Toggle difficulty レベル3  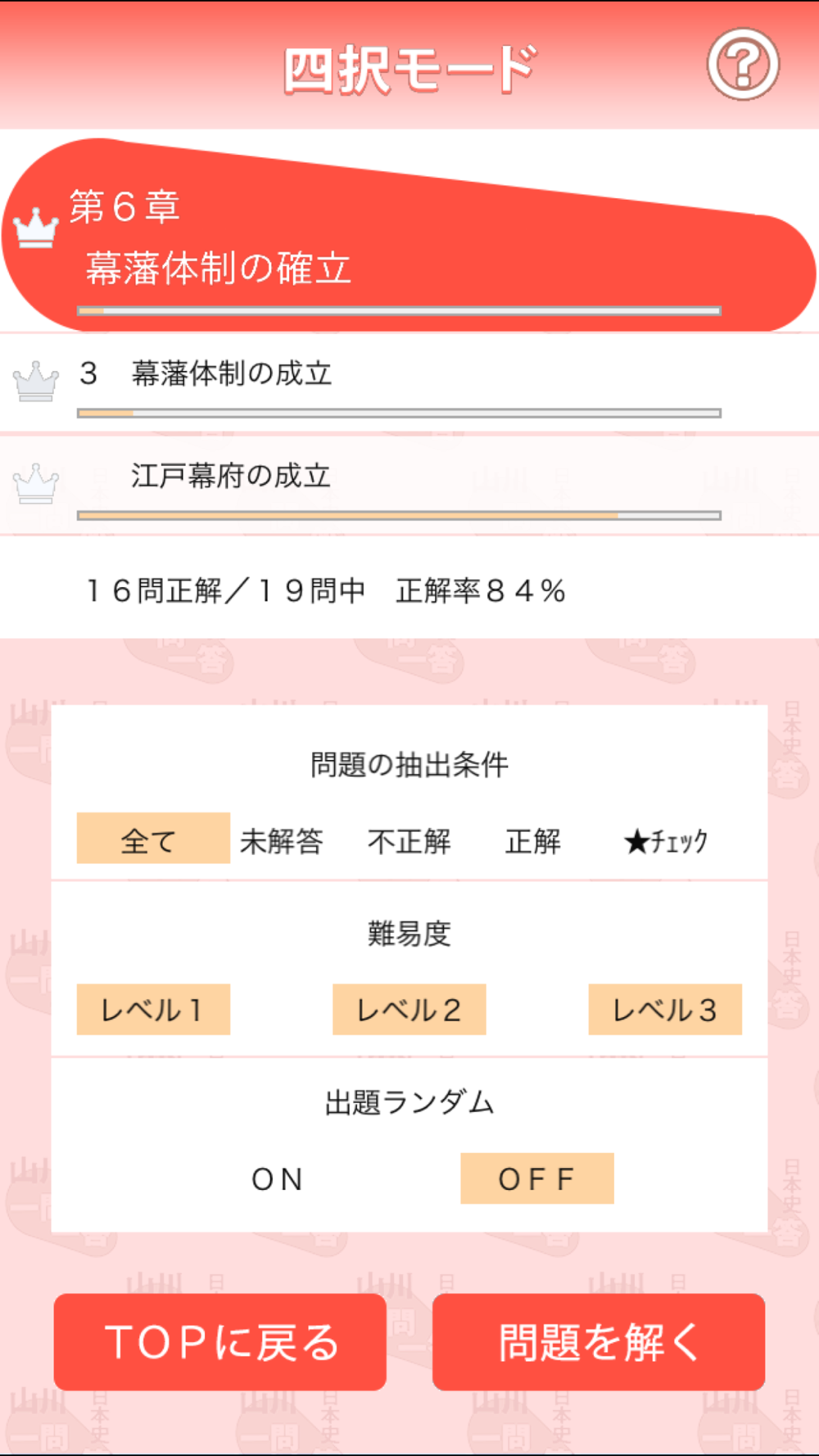pos(665,1010)
